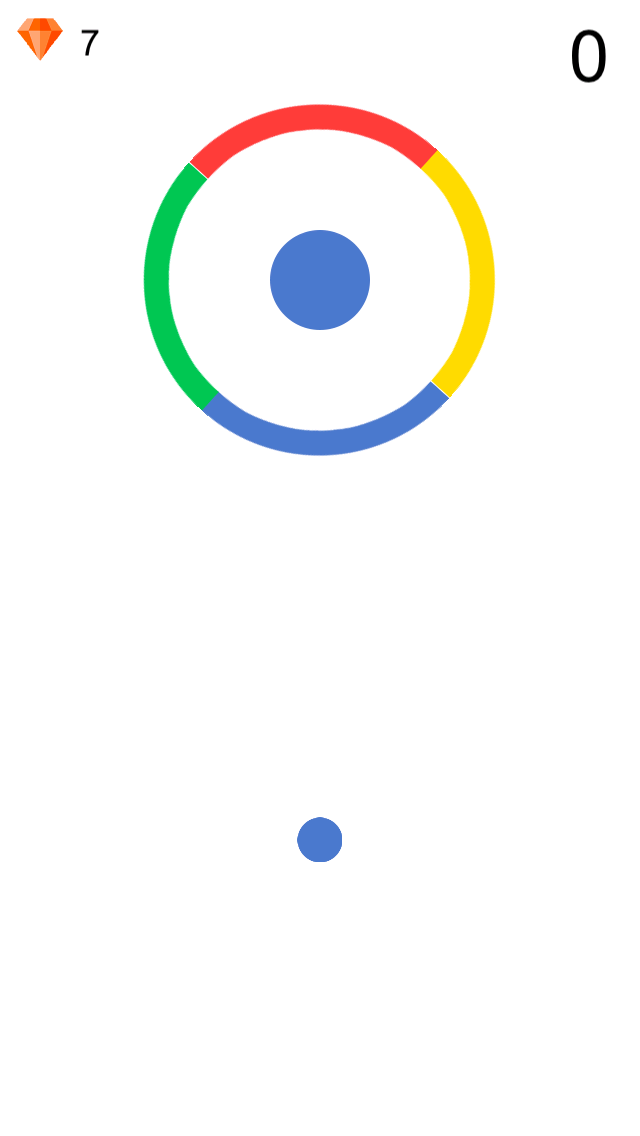Tap the small blue ball to jump
640x1136 pixels.
coord(320,840)
